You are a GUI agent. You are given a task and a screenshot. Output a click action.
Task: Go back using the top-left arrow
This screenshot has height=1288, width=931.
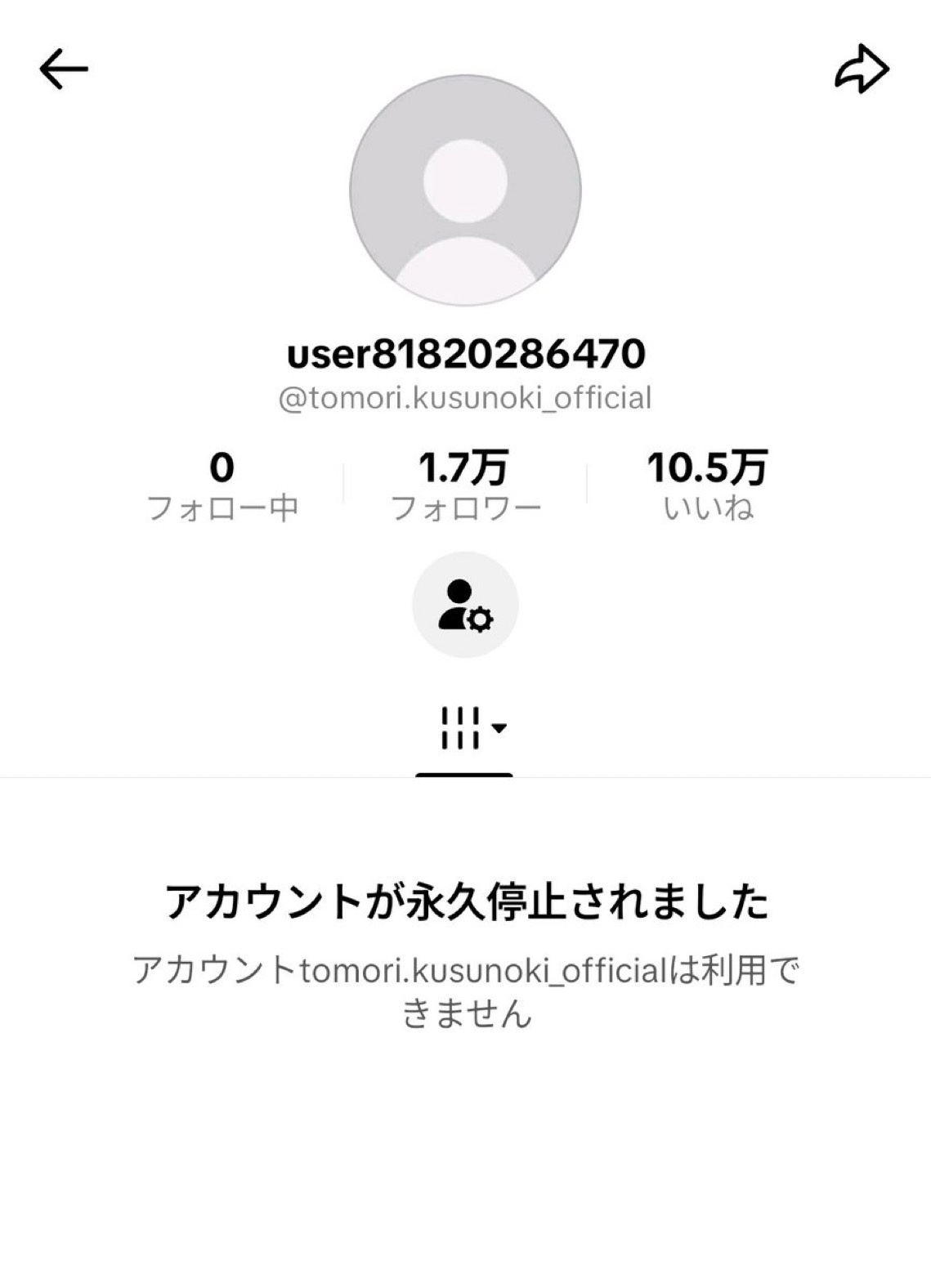pyautogui.click(x=63, y=69)
